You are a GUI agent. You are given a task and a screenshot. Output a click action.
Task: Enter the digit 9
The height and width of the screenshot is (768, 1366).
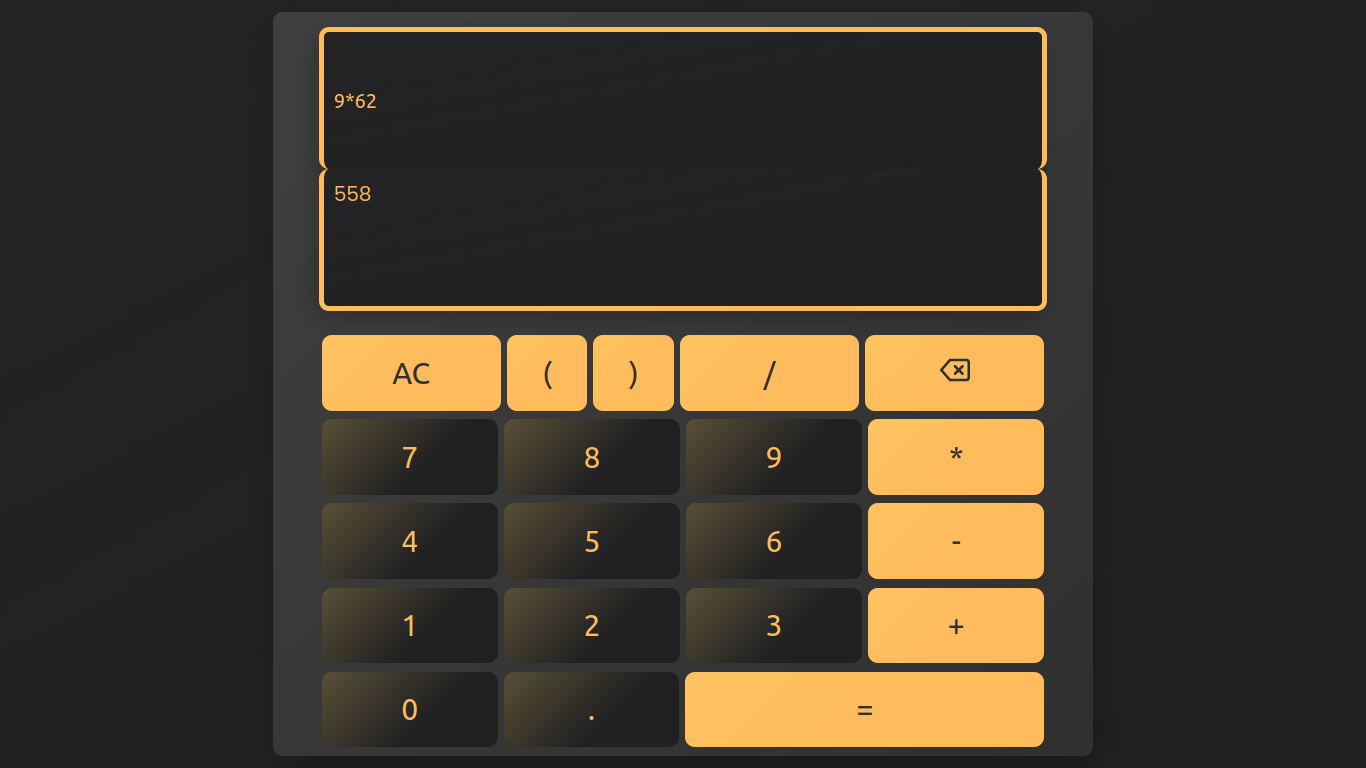coord(774,457)
